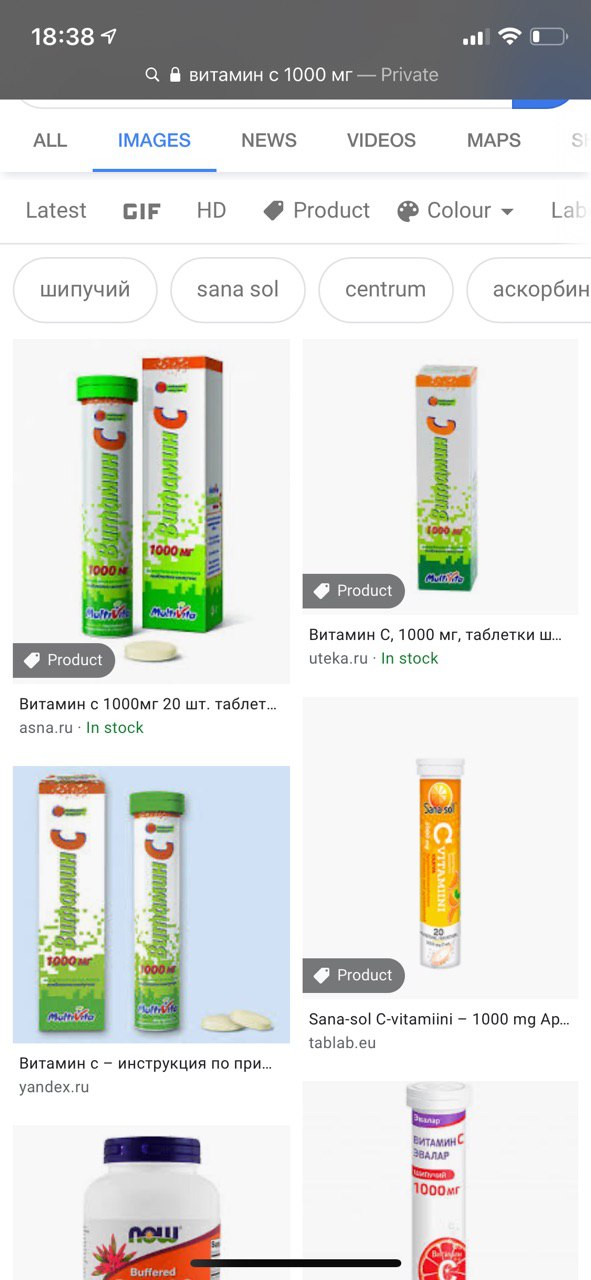The height and width of the screenshot is (1280, 591).
Task: Expand the Colour dropdown
Action: pyautogui.click(x=456, y=210)
